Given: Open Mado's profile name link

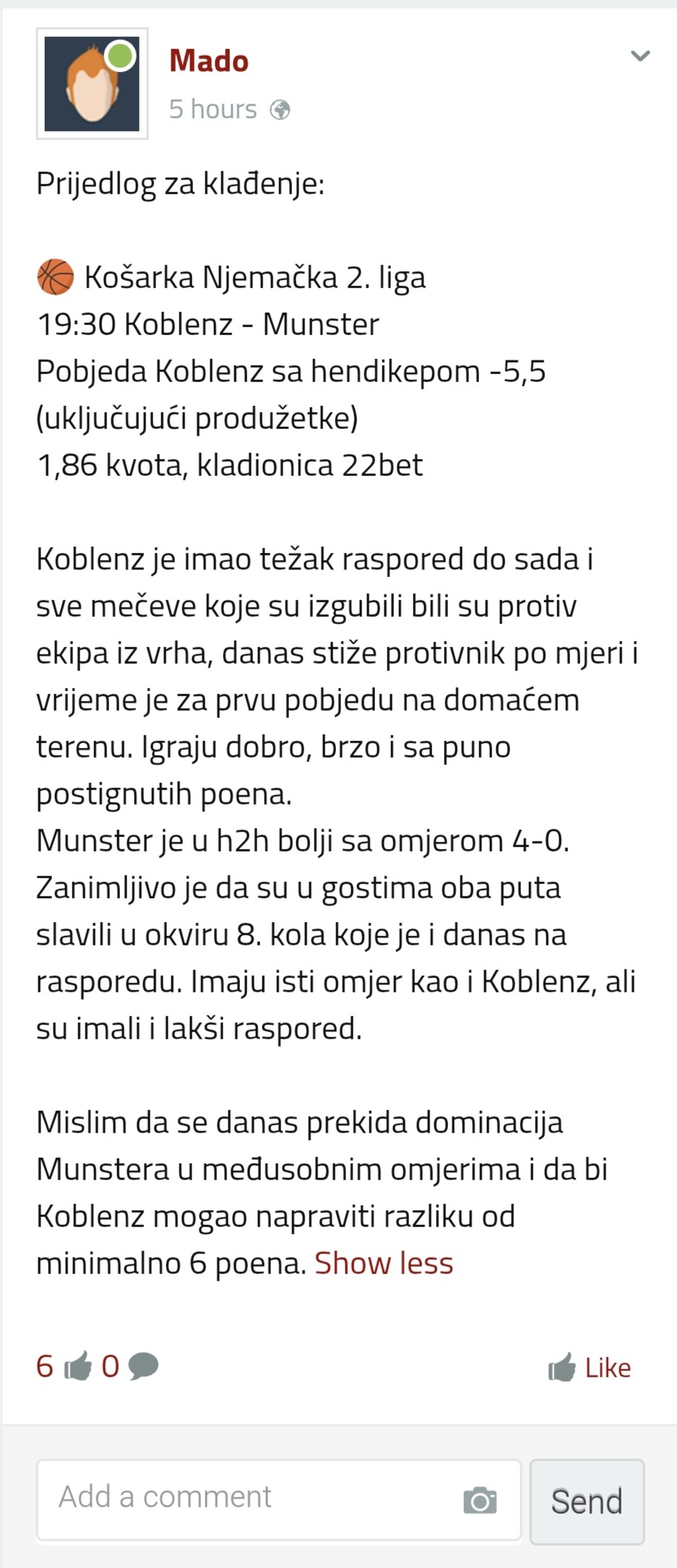Looking at the screenshot, I should [x=209, y=61].
